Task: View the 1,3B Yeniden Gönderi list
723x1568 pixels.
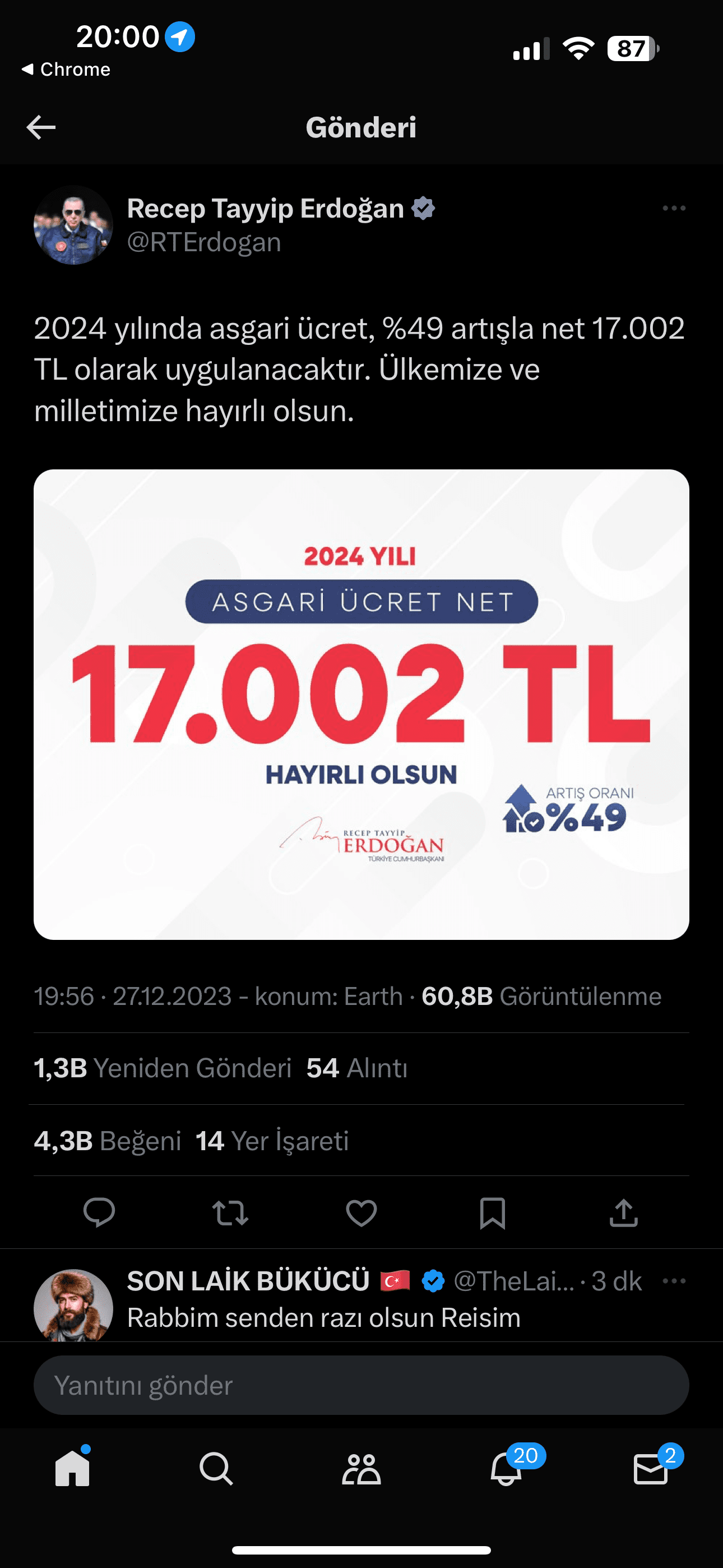Action: coord(163,1068)
